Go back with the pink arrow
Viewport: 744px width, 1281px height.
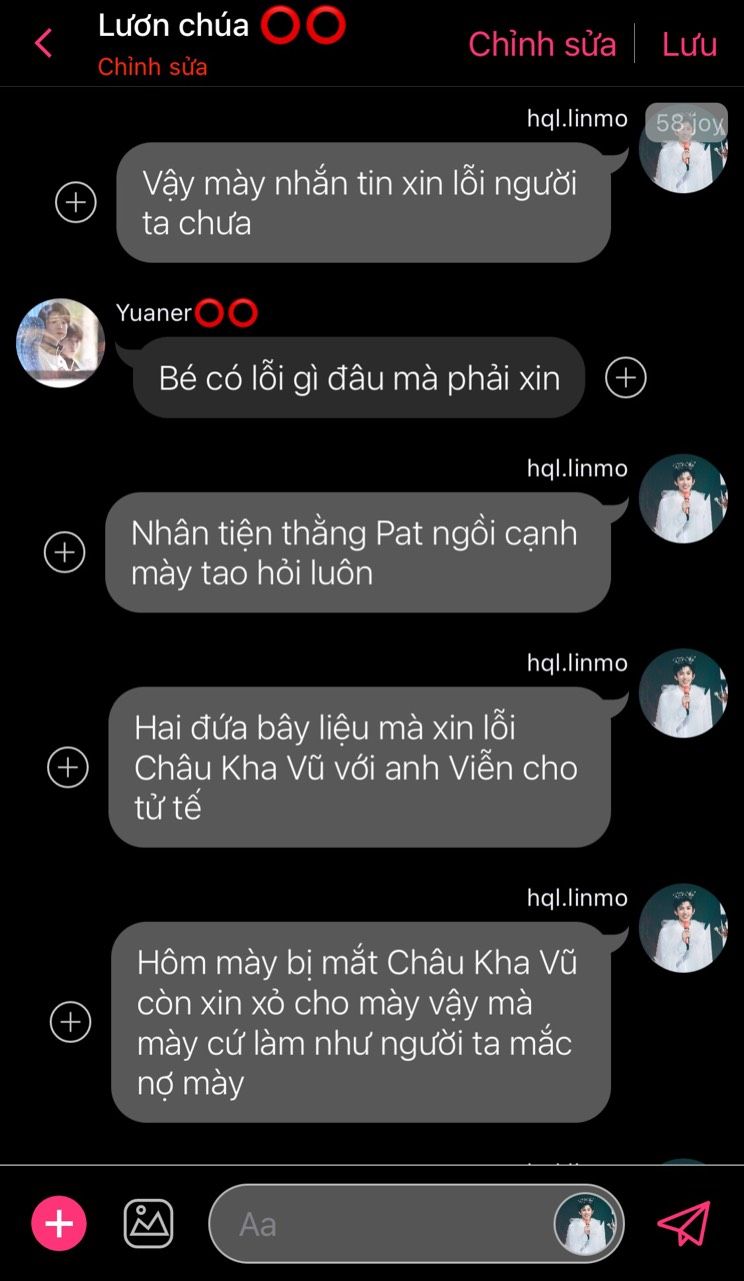43,43
